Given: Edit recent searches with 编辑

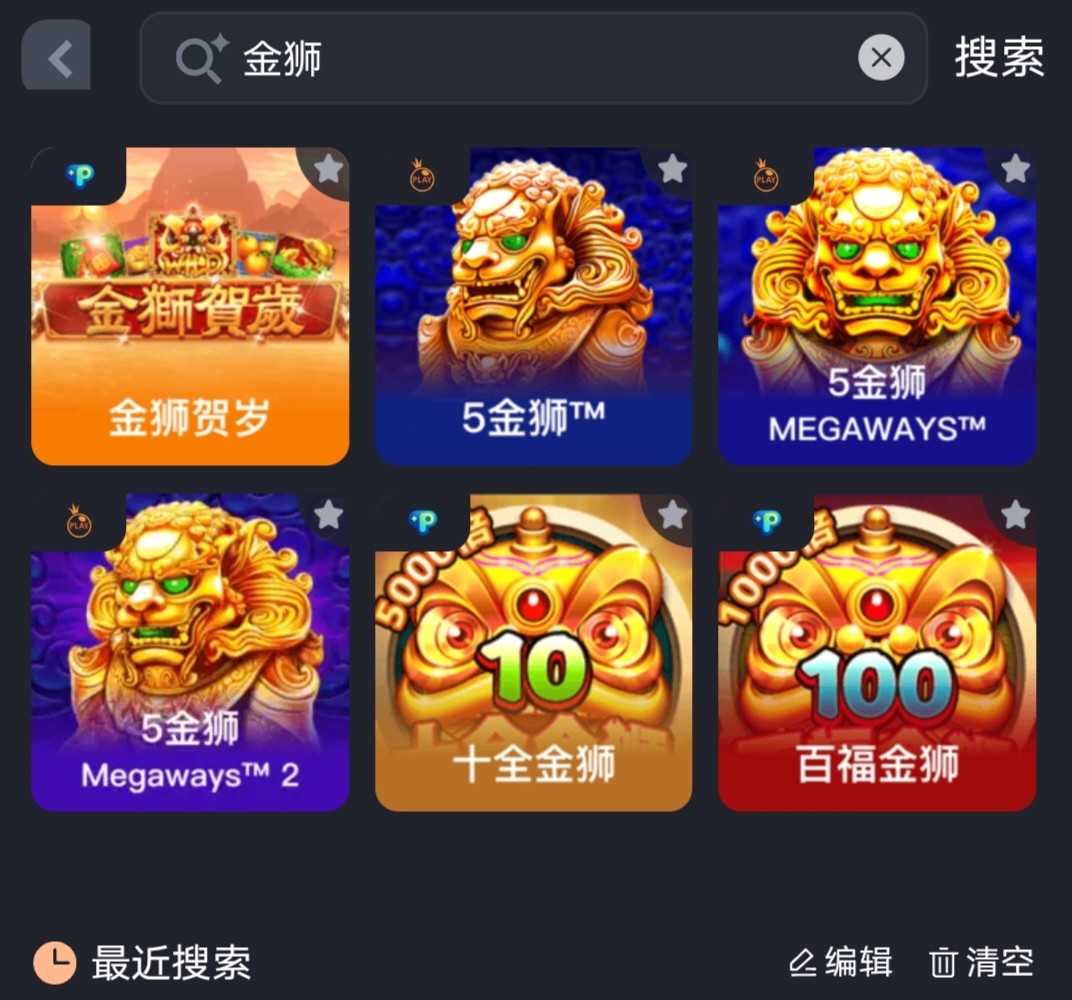Looking at the screenshot, I should coord(841,962).
